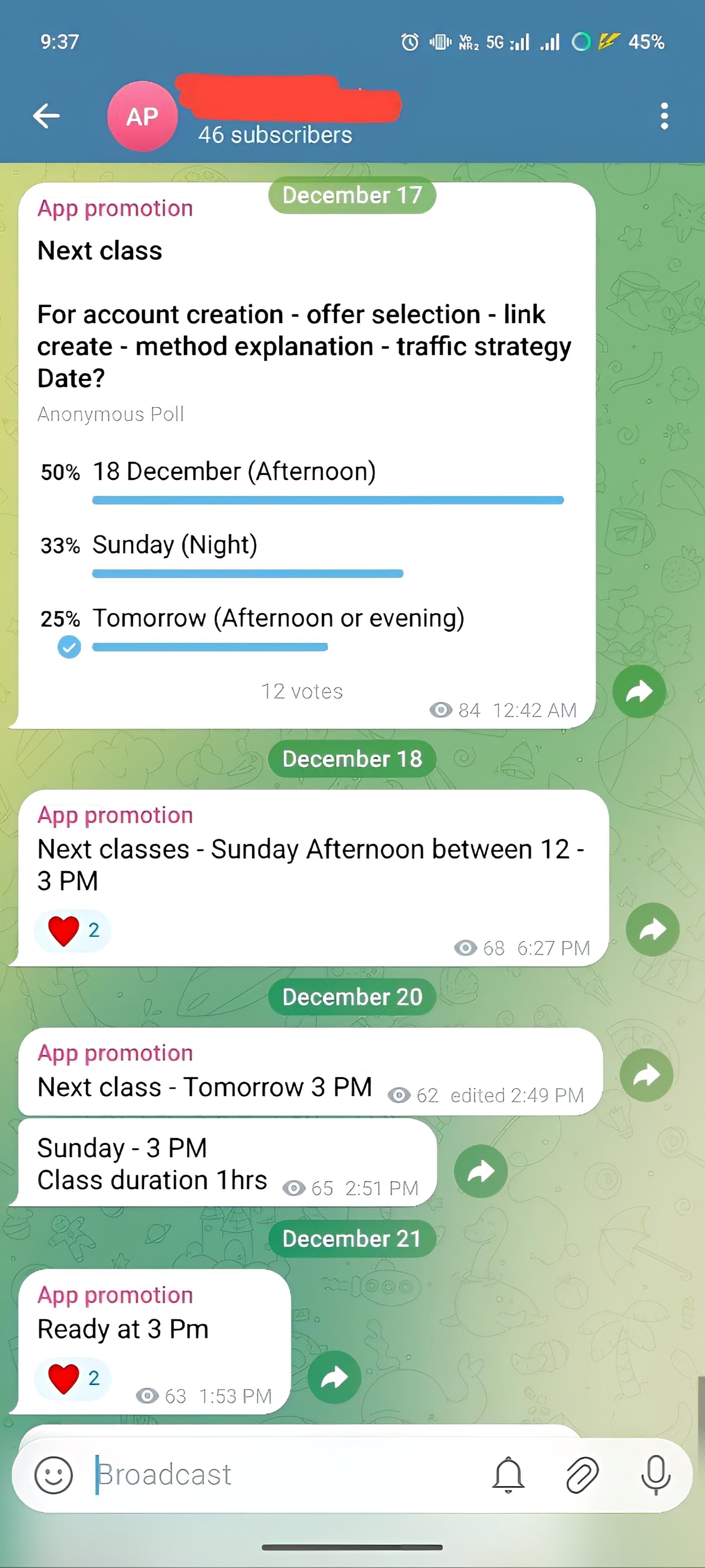Attach a file with the paperclip

click(582, 1474)
